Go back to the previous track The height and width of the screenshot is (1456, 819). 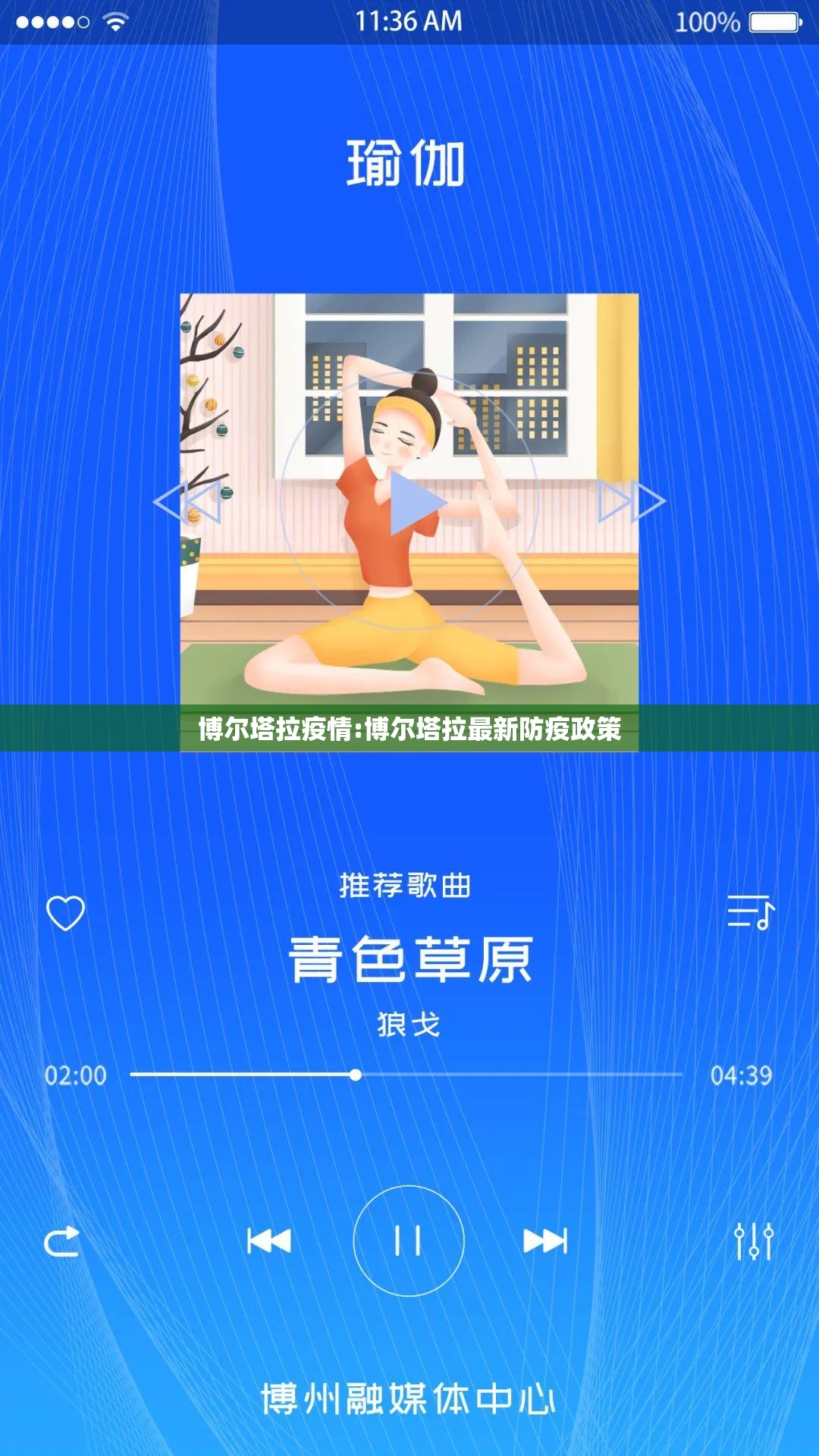269,1241
